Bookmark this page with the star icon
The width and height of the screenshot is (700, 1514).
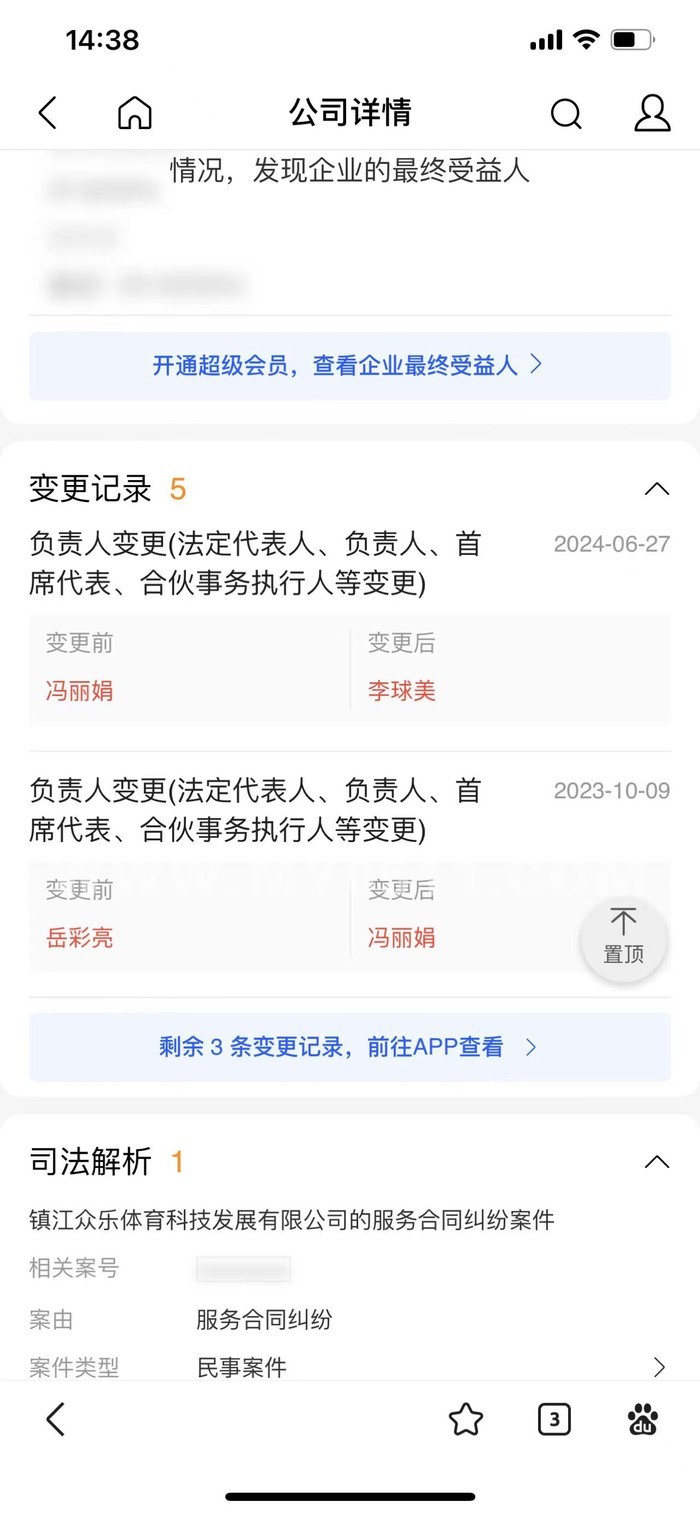pyautogui.click(x=466, y=1420)
